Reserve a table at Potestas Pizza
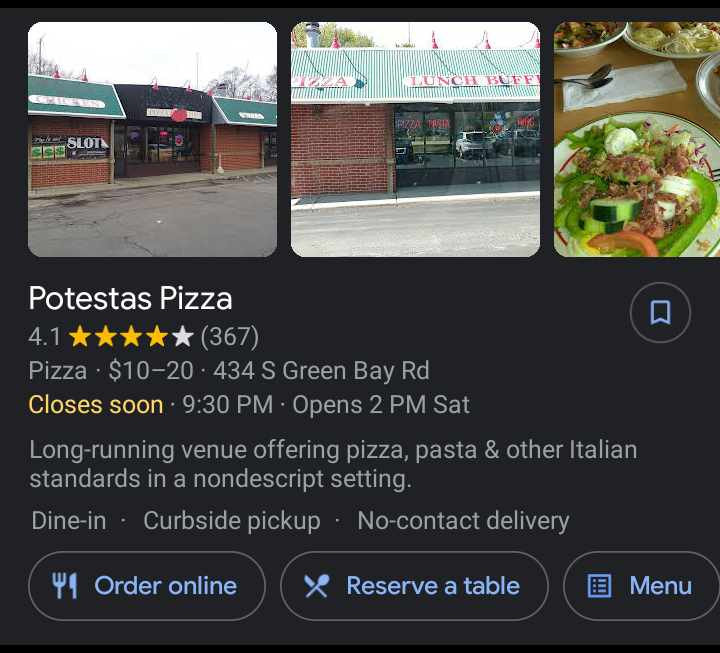 tap(414, 586)
